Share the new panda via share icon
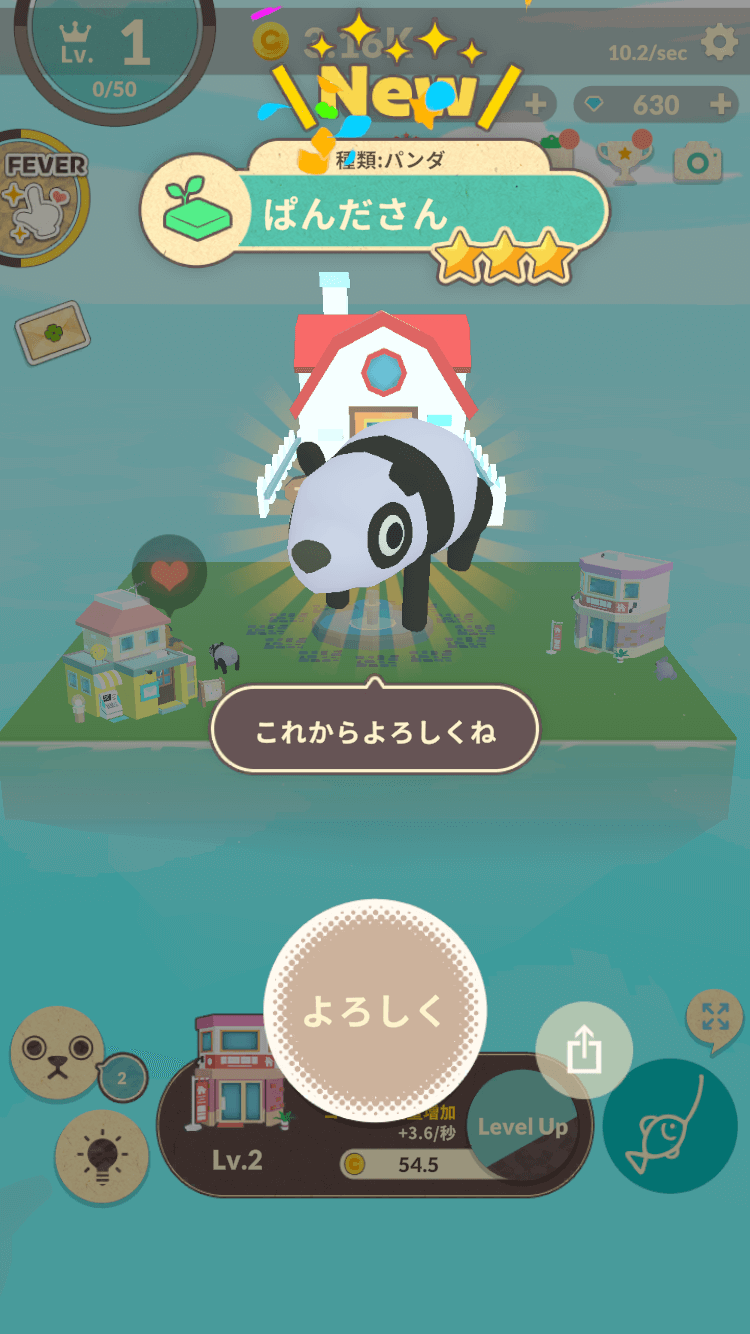The height and width of the screenshot is (1334, 750). click(x=584, y=1050)
